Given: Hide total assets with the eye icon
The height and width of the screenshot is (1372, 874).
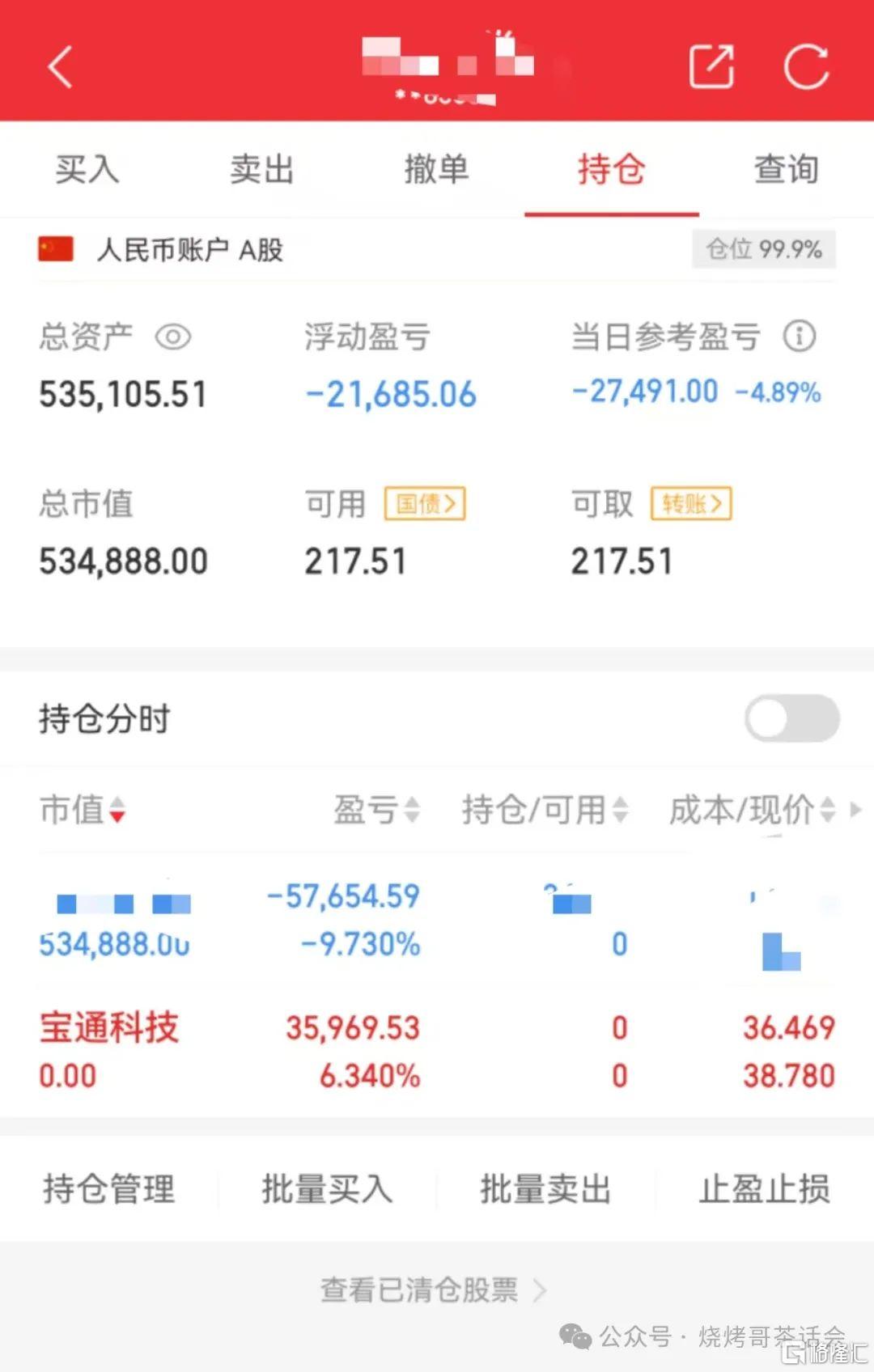Looking at the screenshot, I should (x=172, y=337).
